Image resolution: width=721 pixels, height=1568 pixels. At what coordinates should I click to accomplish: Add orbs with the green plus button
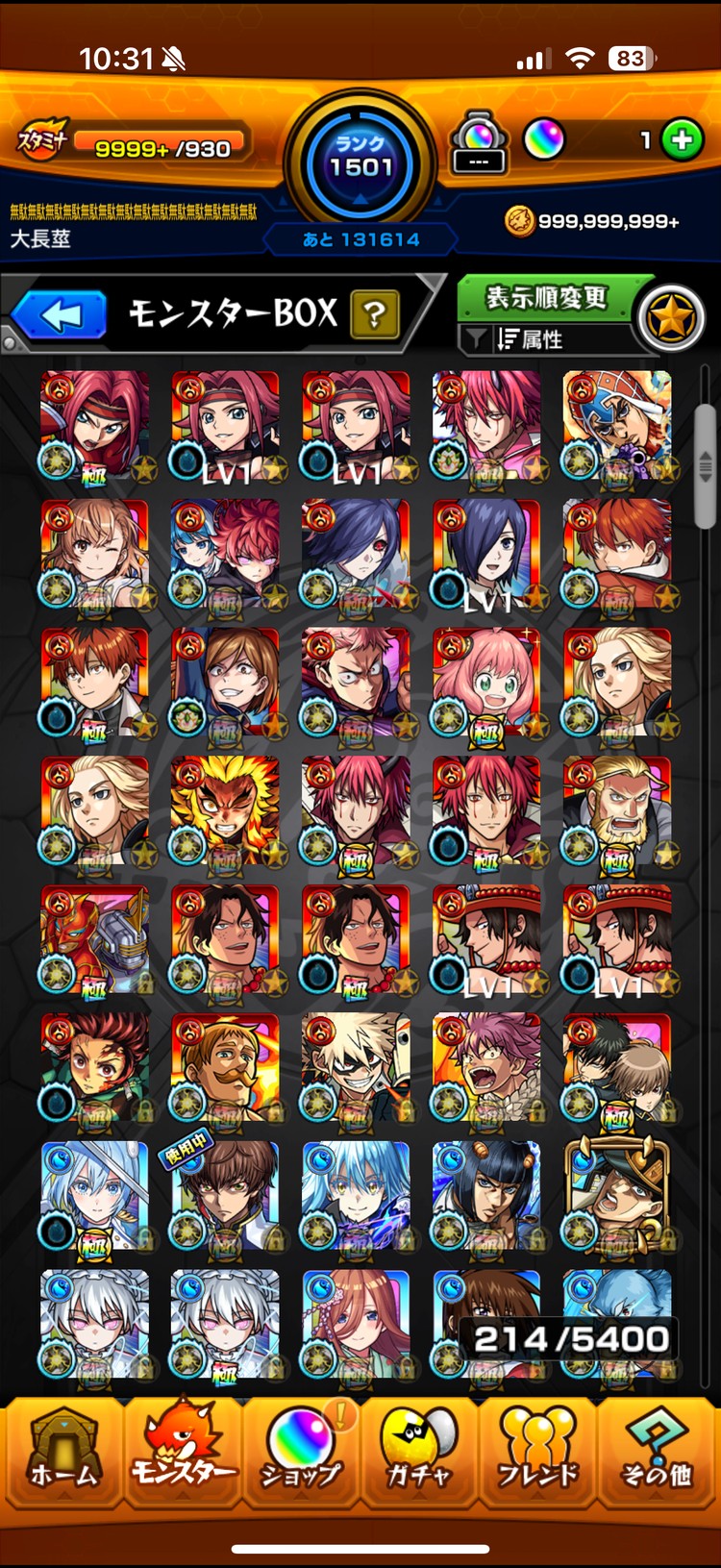682,140
